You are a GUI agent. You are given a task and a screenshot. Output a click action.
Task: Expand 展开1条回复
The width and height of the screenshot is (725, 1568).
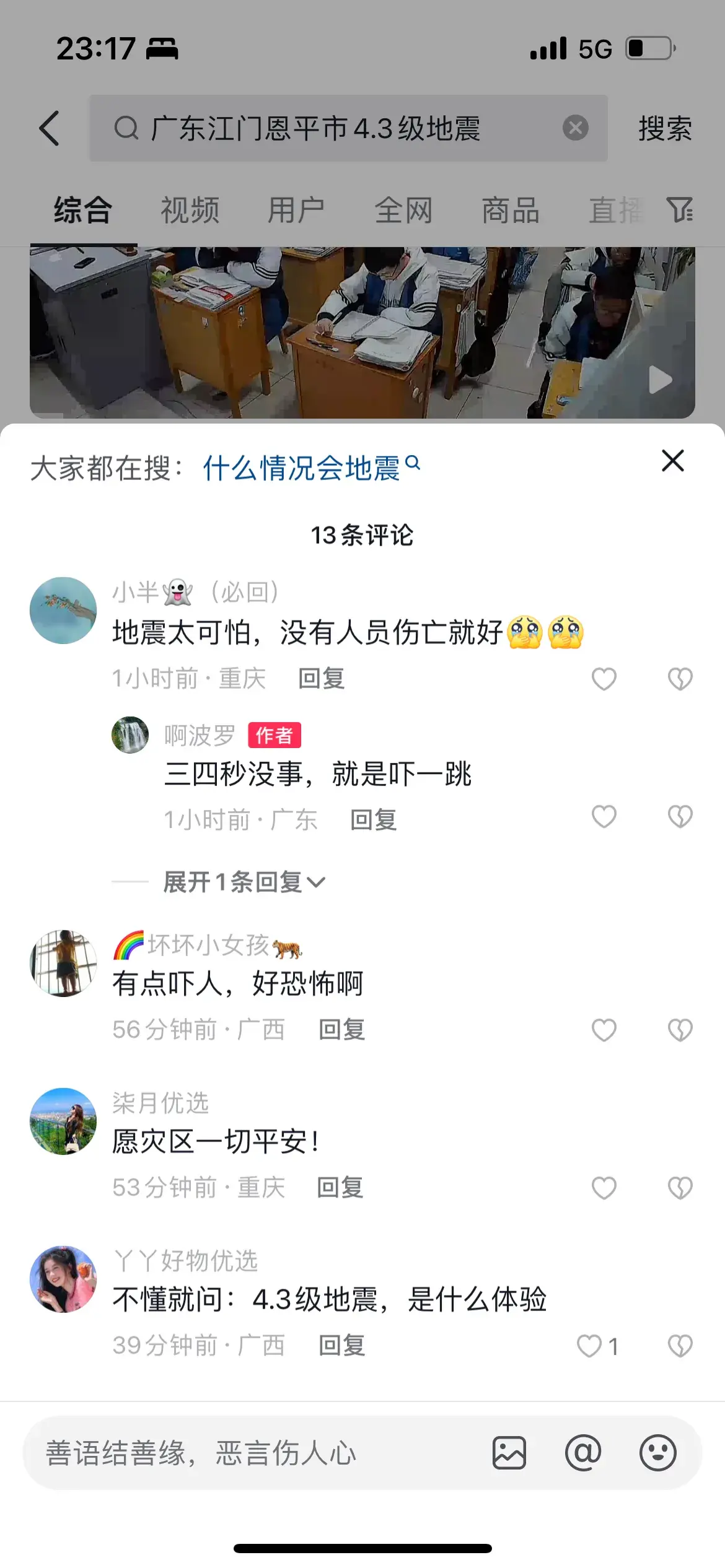244,882
